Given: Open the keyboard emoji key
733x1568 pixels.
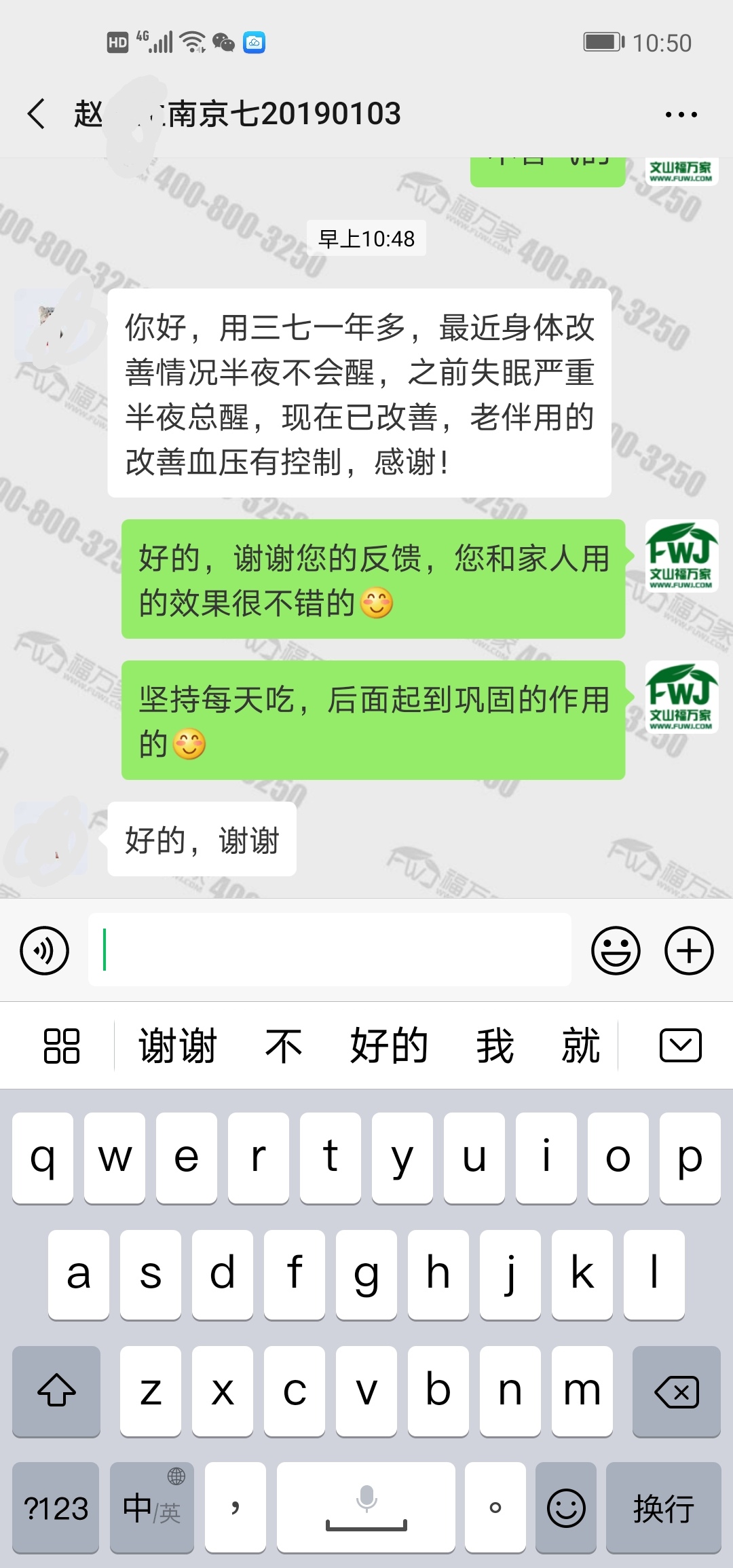Looking at the screenshot, I should point(566,1508).
